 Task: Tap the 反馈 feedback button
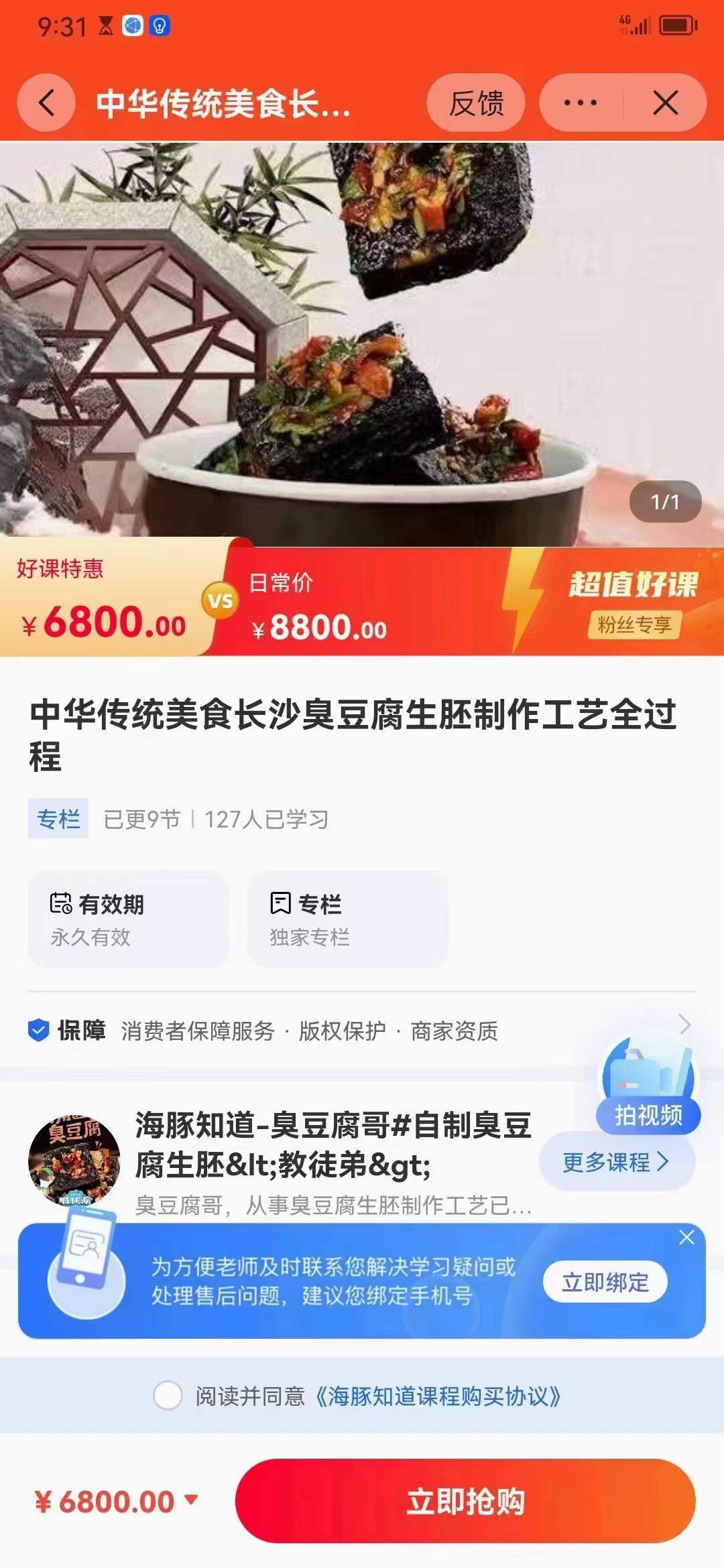tap(477, 102)
